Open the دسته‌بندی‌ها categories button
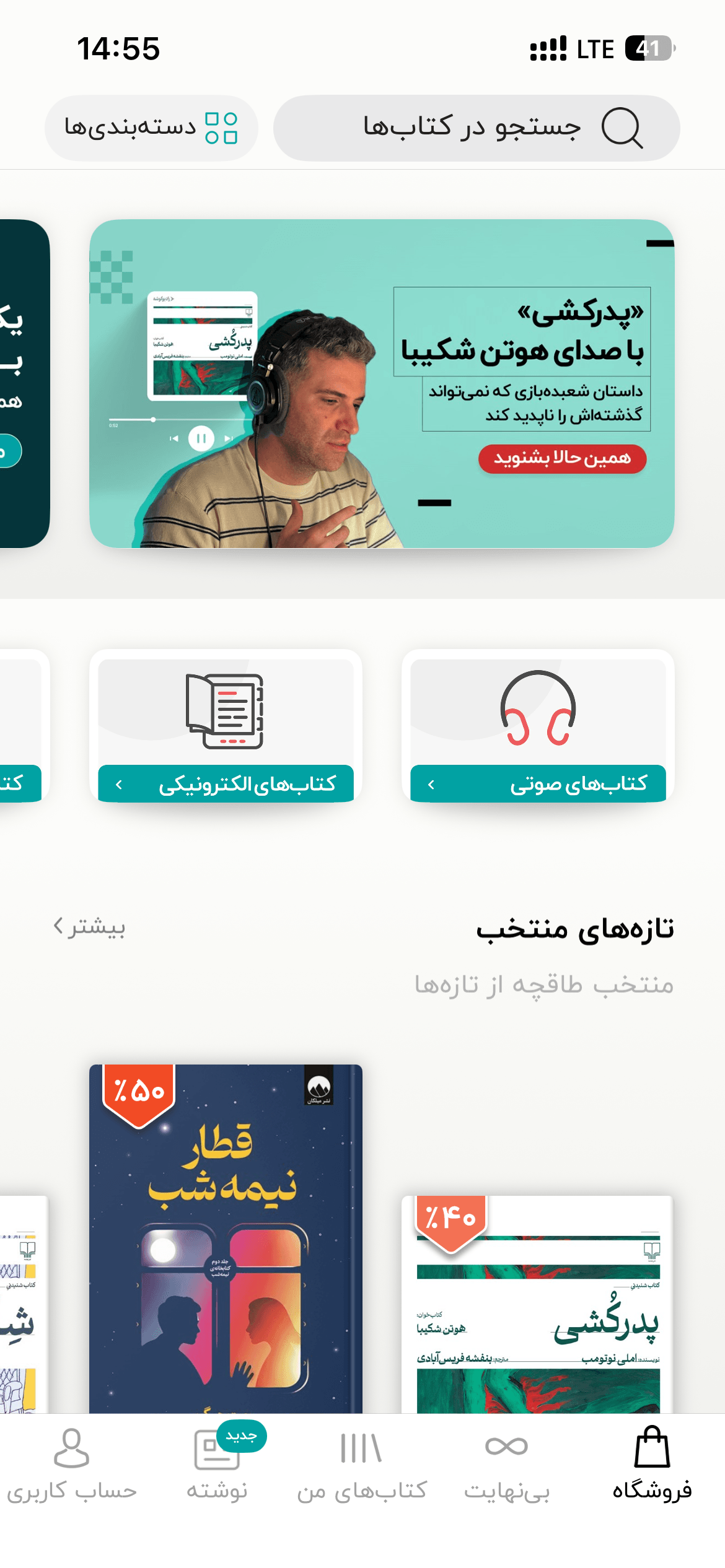Screen dimensions: 725x1568 (151, 128)
